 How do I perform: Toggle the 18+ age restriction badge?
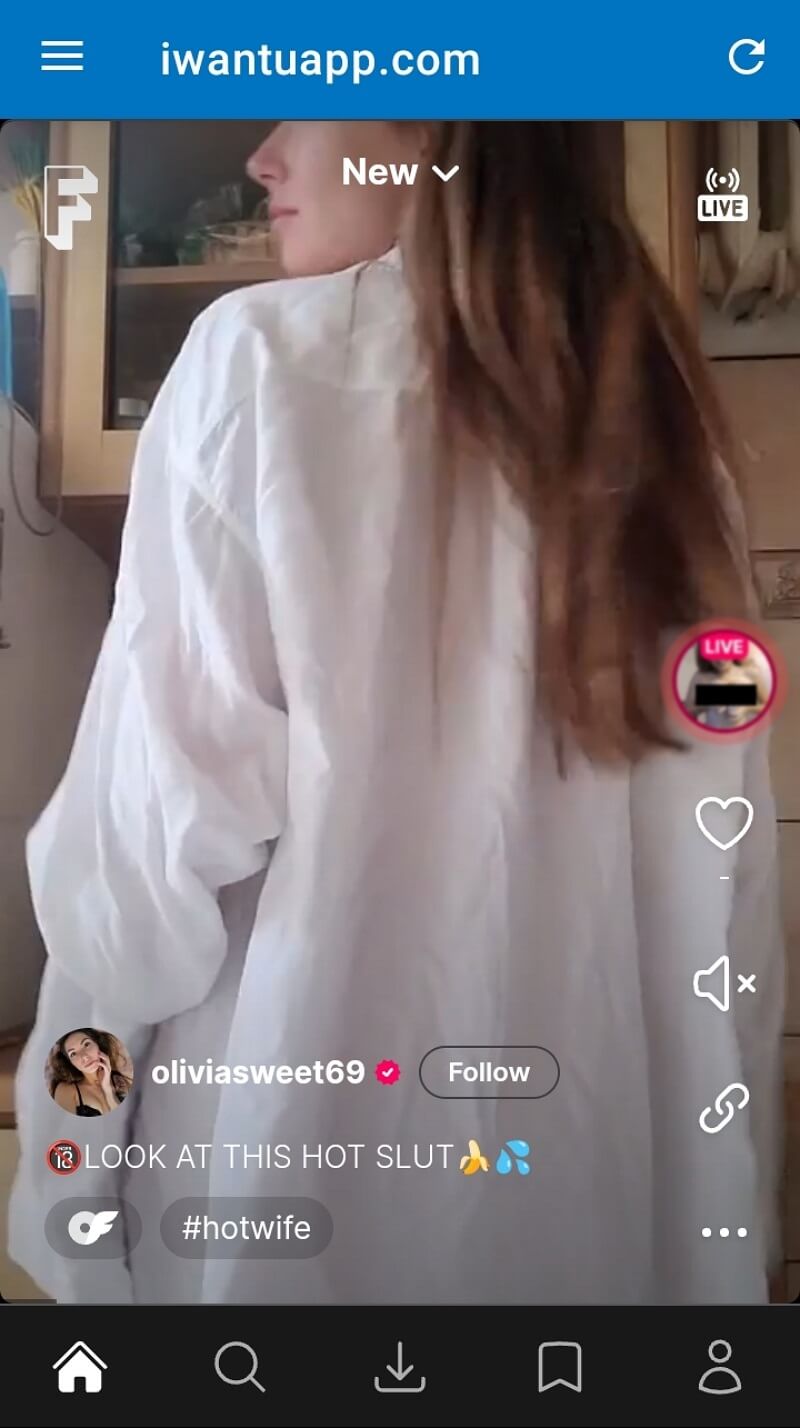(63, 1157)
